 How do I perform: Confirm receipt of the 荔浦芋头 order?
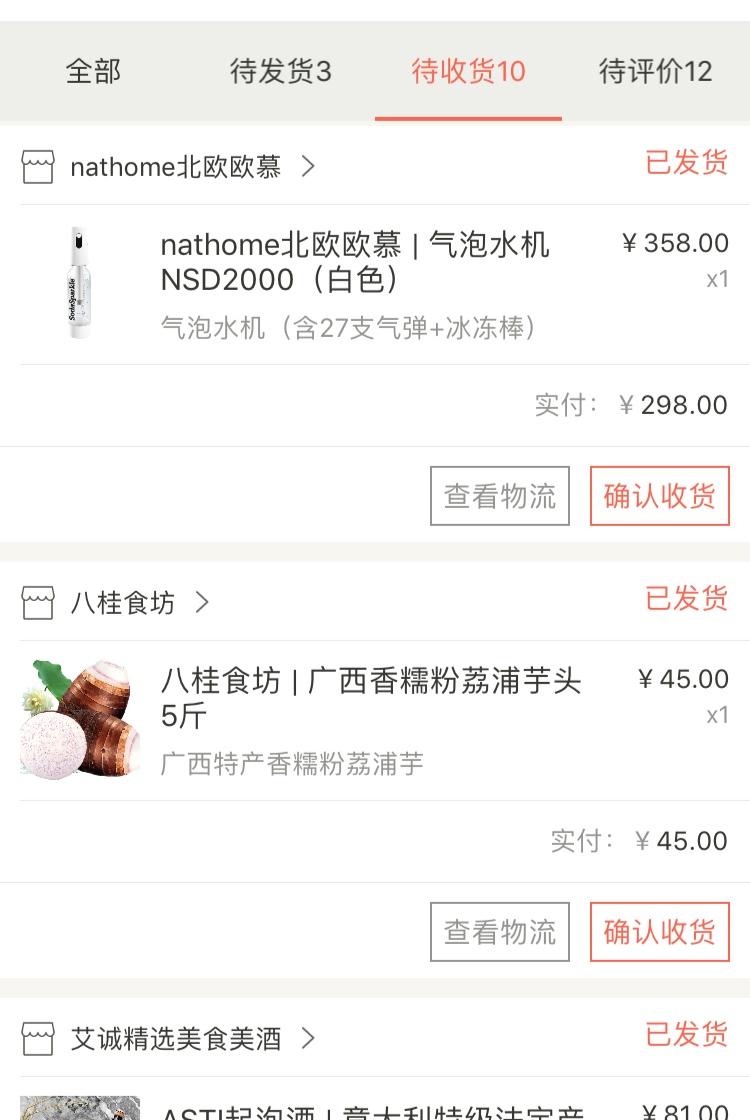pos(659,932)
